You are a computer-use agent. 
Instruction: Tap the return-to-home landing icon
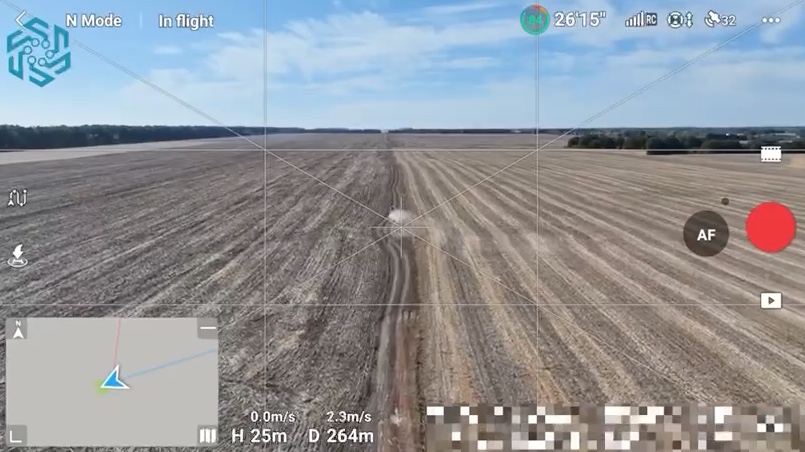click(x=17, y=257)
